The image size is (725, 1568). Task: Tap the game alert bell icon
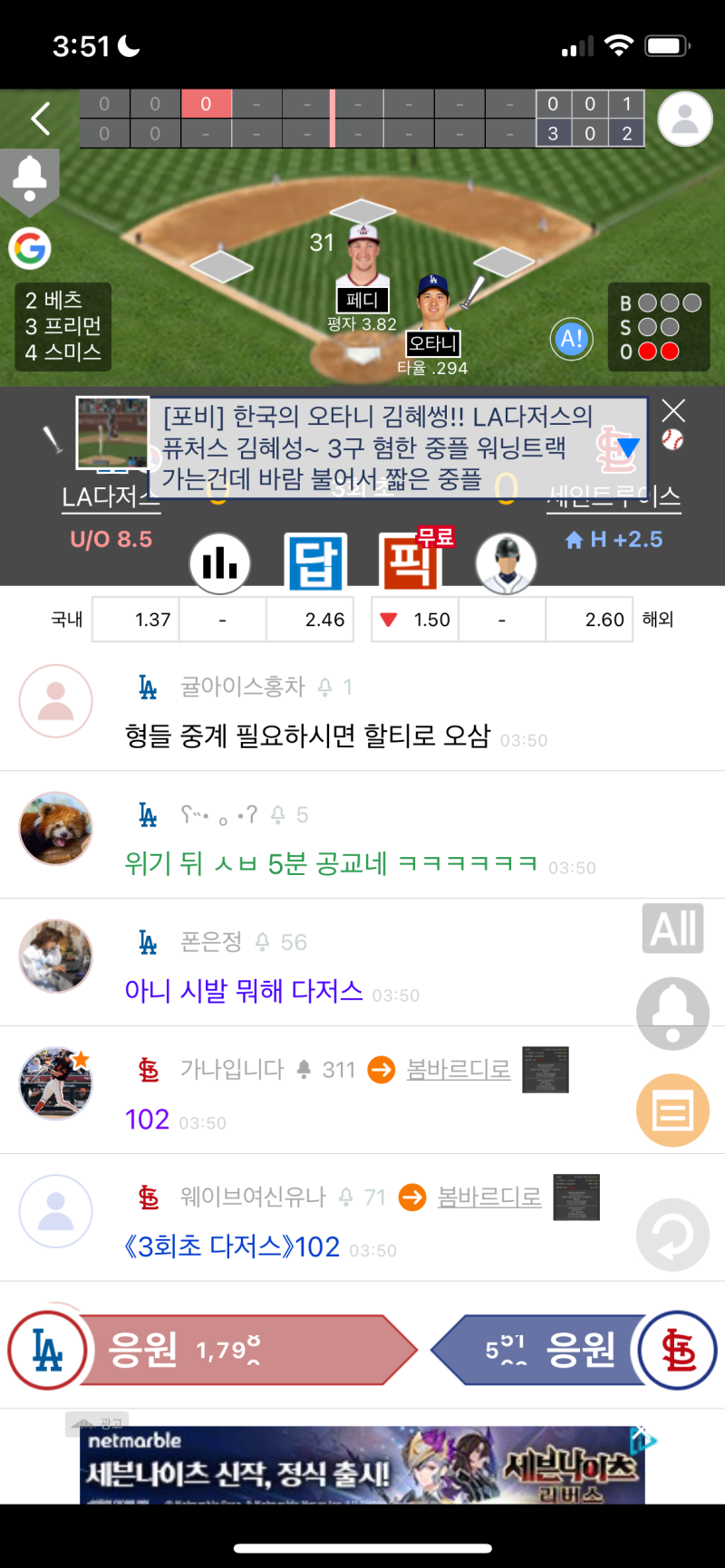[30, 178]
